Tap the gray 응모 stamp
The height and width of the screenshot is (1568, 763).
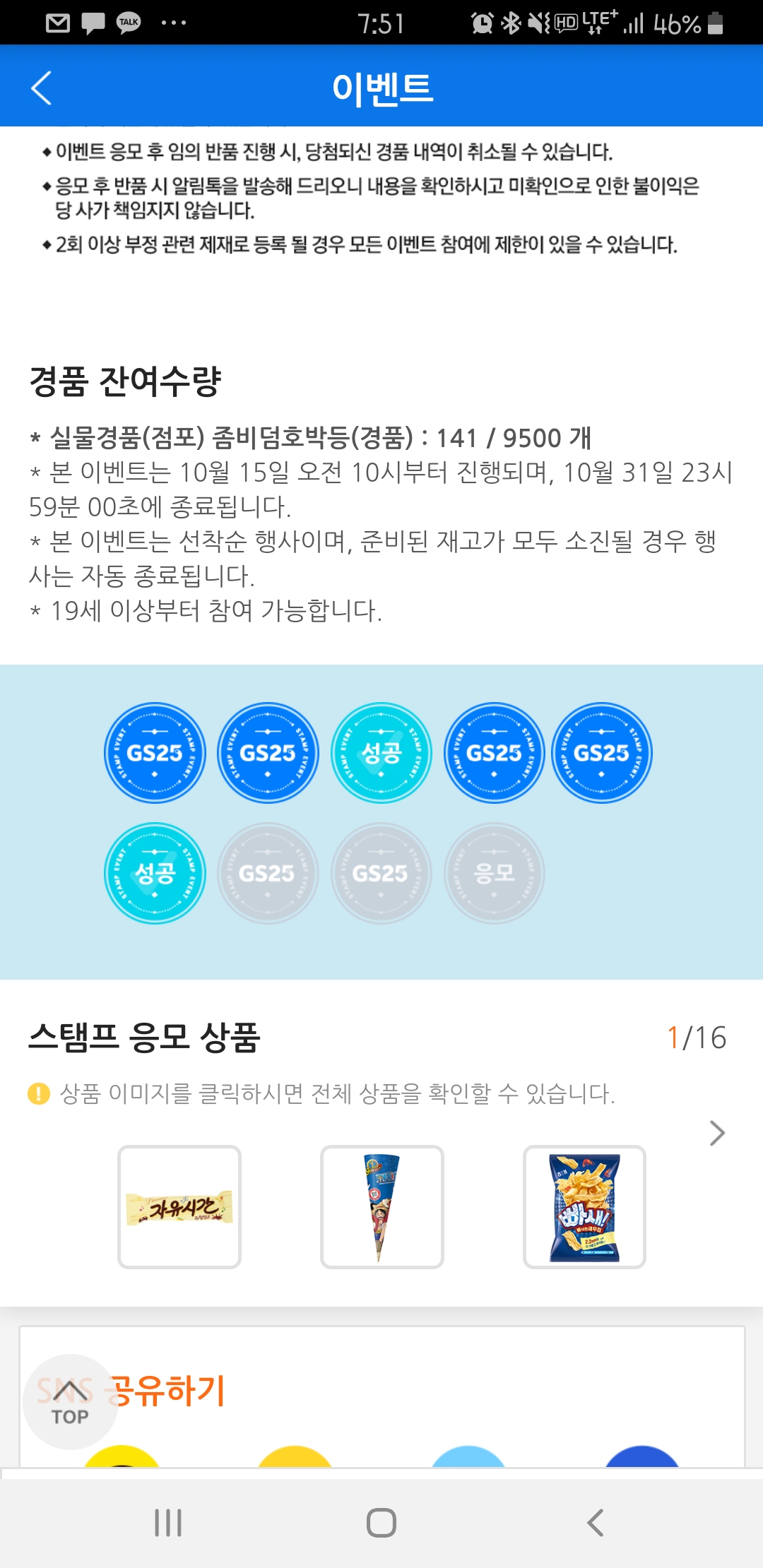click(x=494, y=874)
